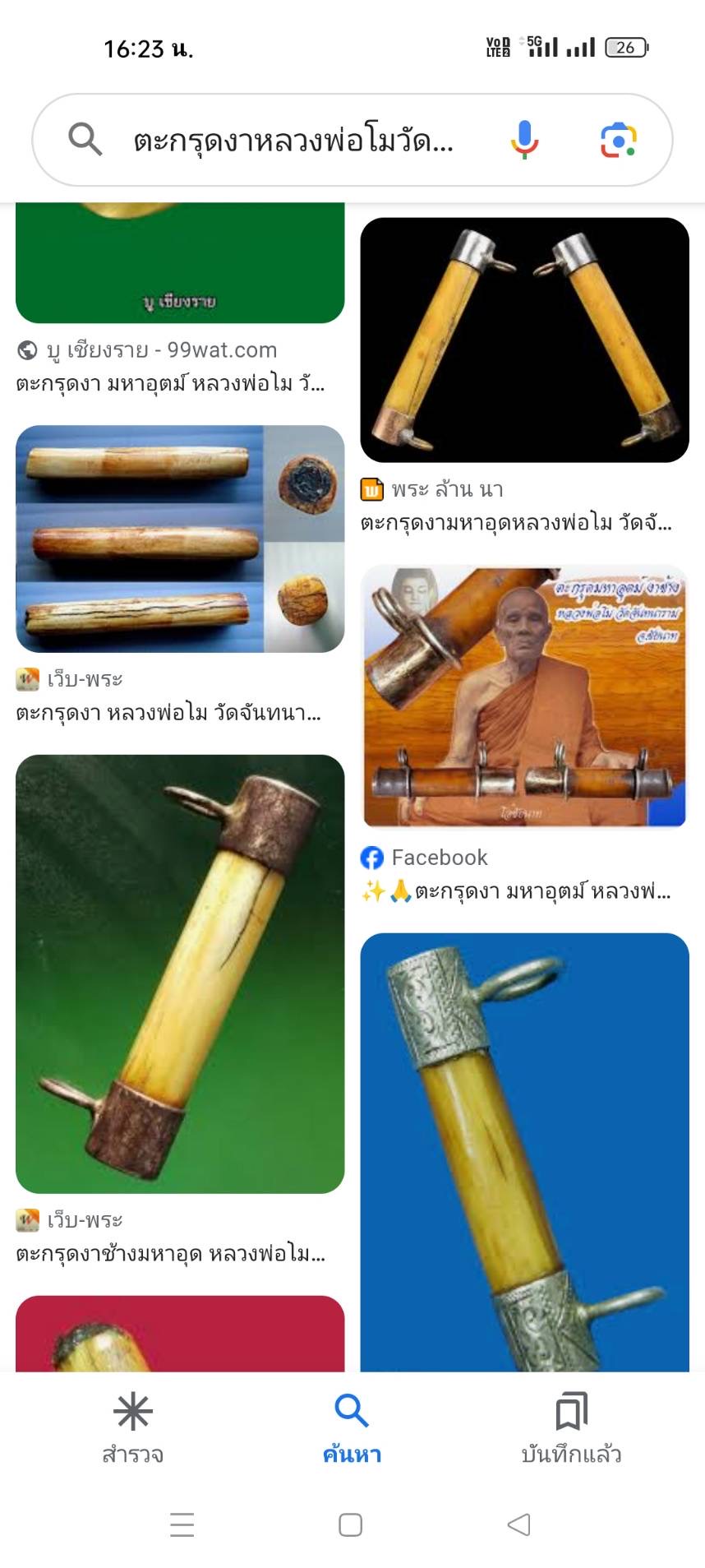
Task: Switch to the สำรวจ tab
Action: pos(132,1429)
